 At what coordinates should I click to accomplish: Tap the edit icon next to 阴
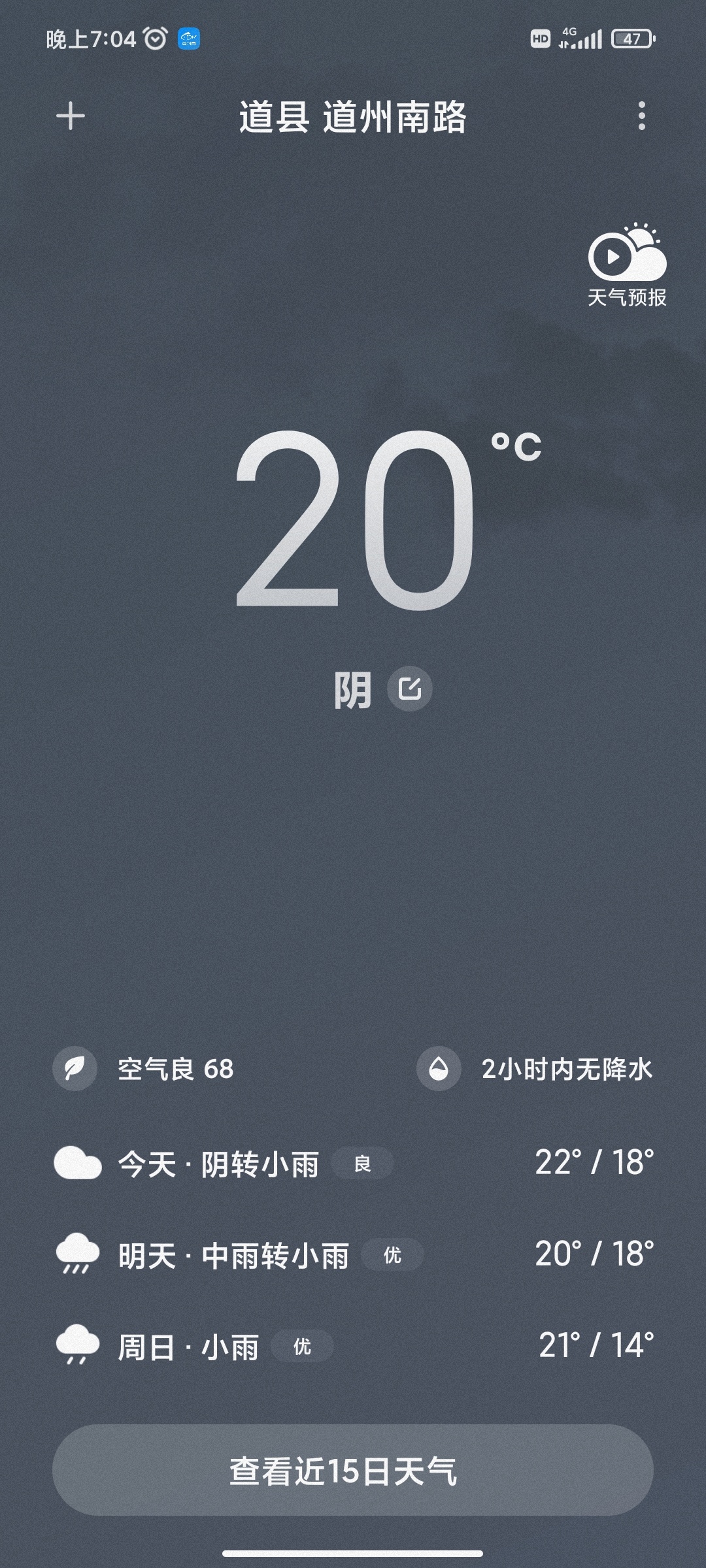pos(410,689)
